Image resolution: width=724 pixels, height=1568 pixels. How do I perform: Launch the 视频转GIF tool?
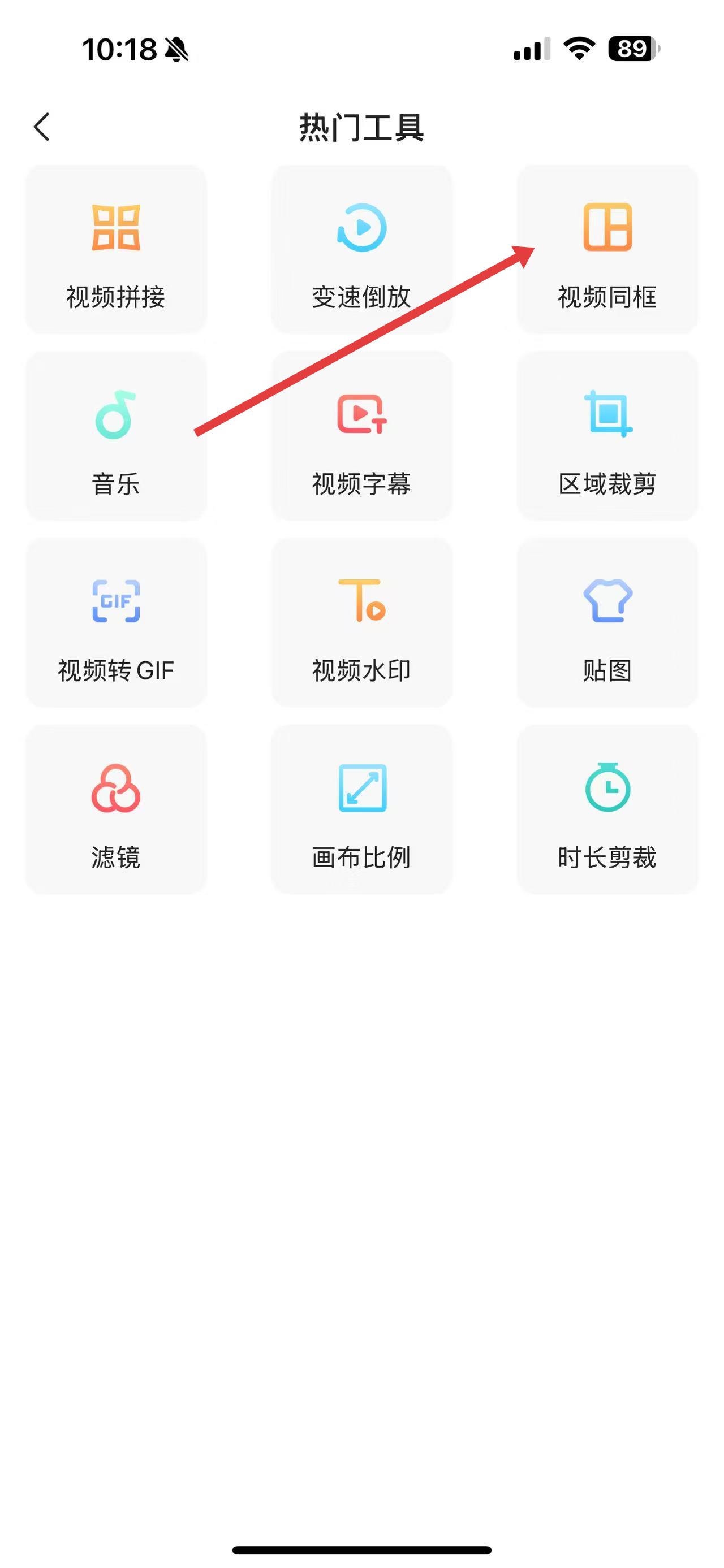(x=116, y=622)
